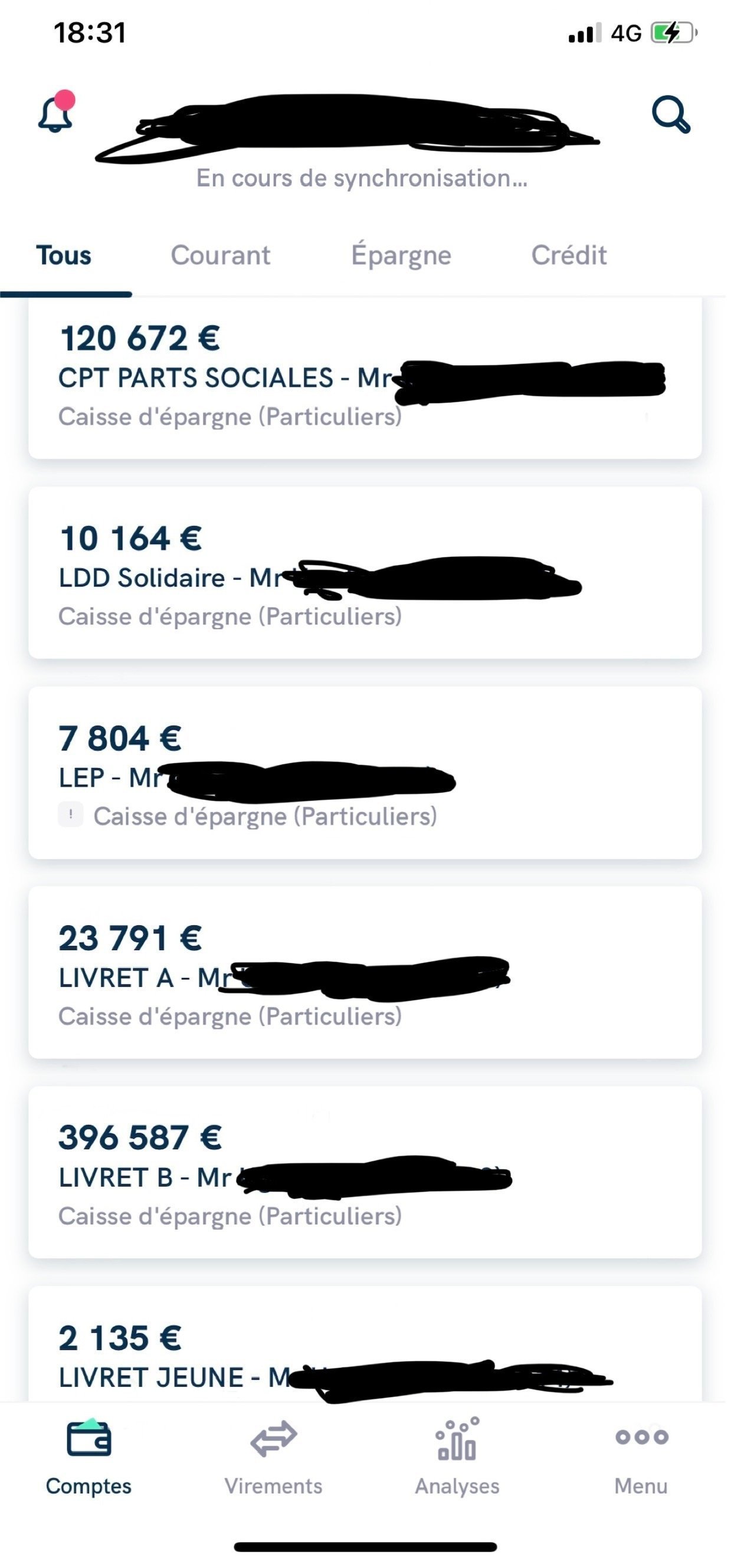This screenshot has width=734, height=1568.
Task: Open the LDD Solidaire account card
Action: point(365,573)
